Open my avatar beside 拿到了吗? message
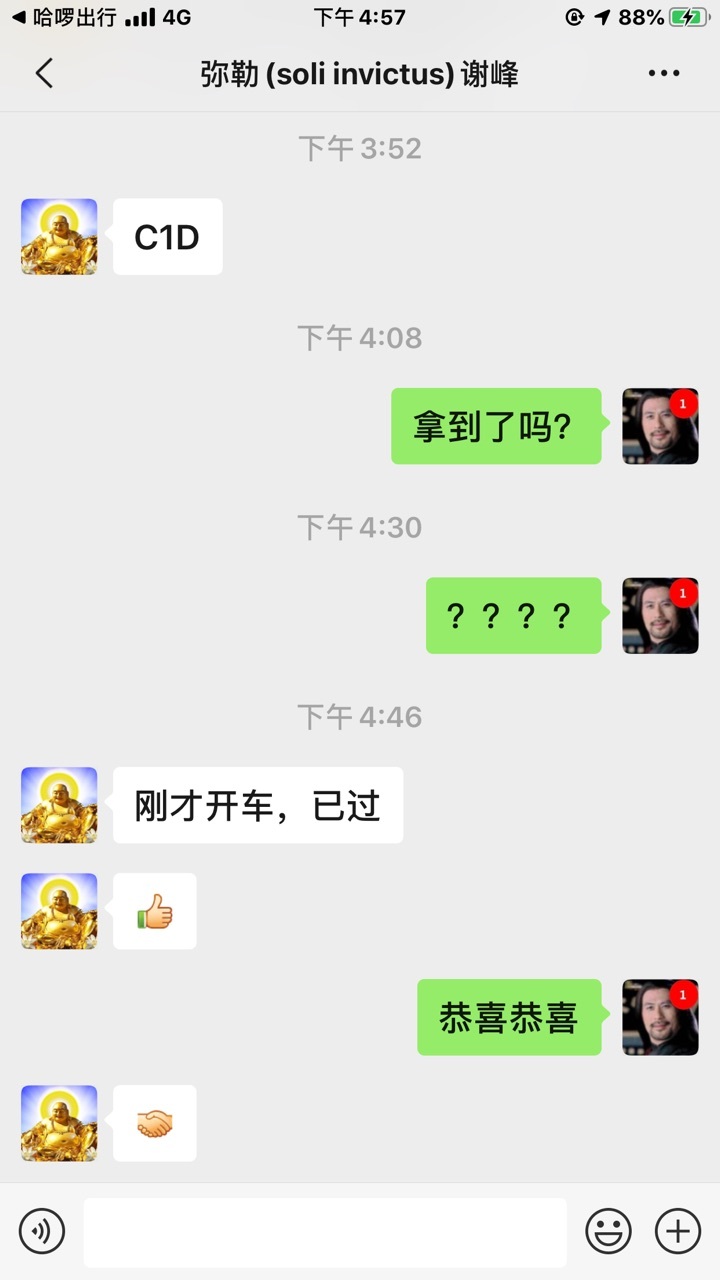 pos(660,426)
